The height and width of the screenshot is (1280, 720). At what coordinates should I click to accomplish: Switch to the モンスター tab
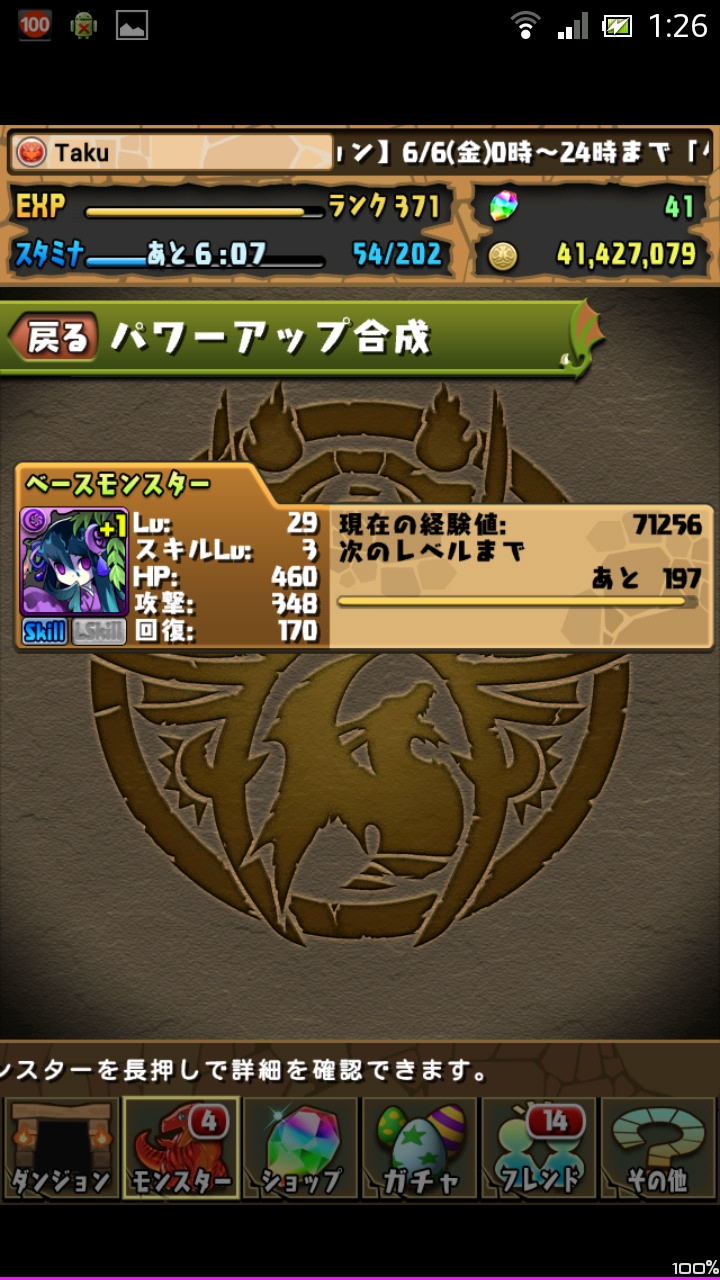coord(180,1149)
